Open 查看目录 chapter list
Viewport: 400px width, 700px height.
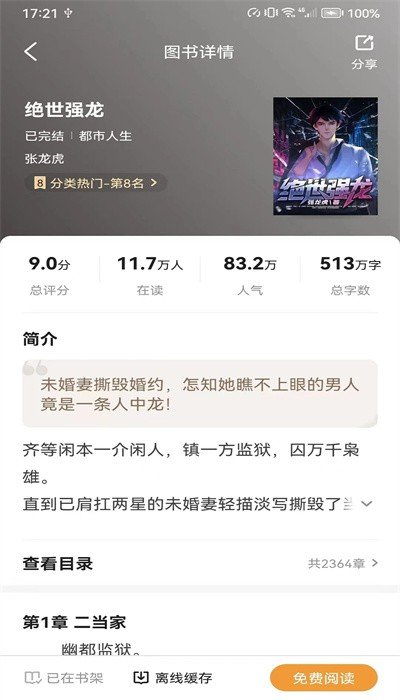(200, 563)
